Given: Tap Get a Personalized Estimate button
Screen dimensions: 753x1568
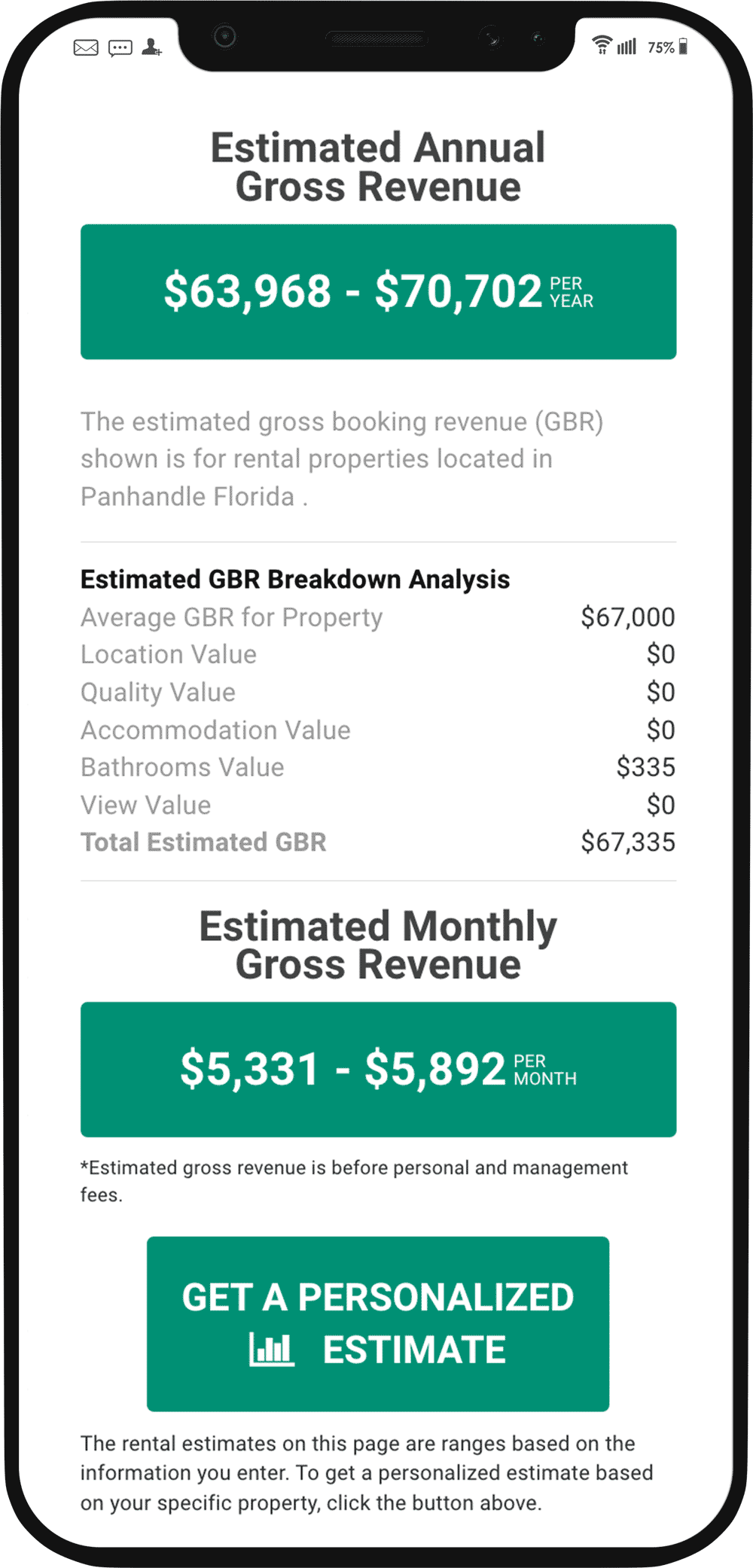Looking at the screenshot, I should pyautogui.click(x=377, y=1323).
